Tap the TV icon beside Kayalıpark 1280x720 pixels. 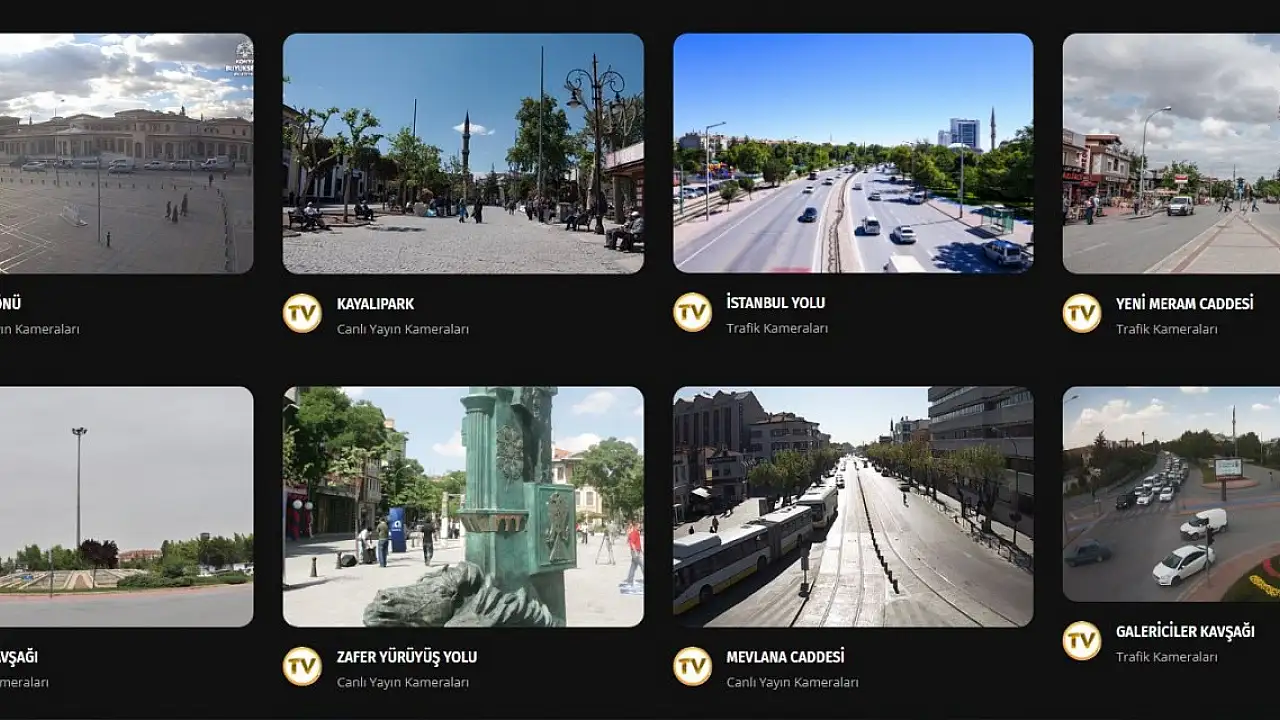(x=302, y=313)
